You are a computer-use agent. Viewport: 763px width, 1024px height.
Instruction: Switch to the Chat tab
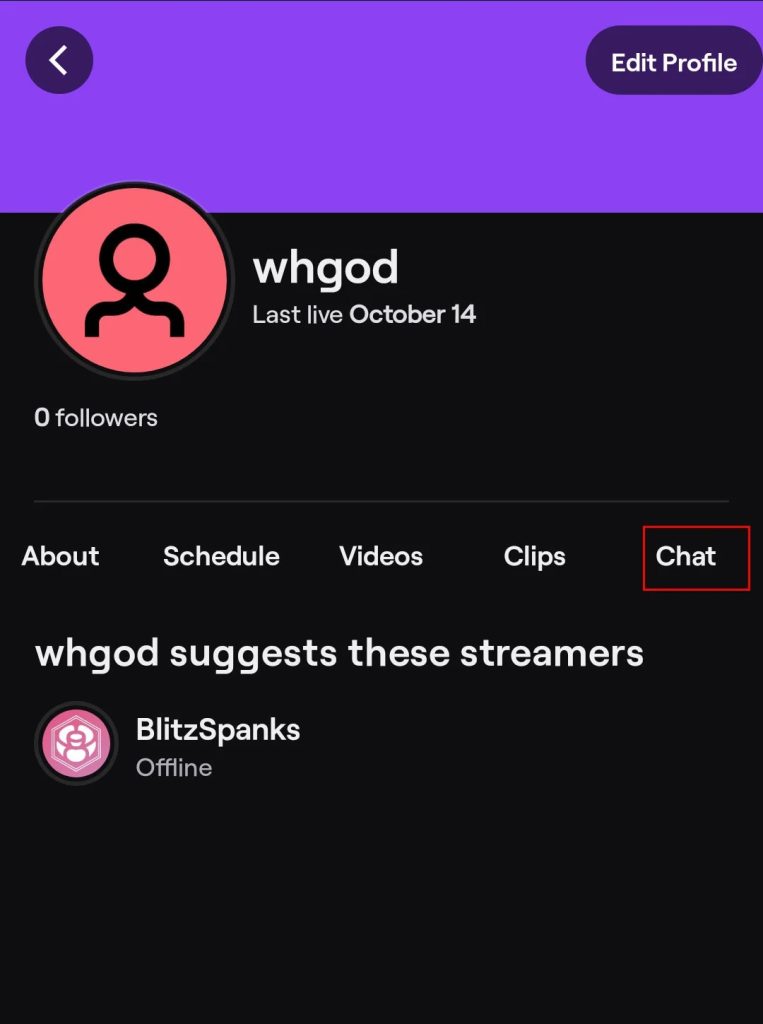(686, 557)
